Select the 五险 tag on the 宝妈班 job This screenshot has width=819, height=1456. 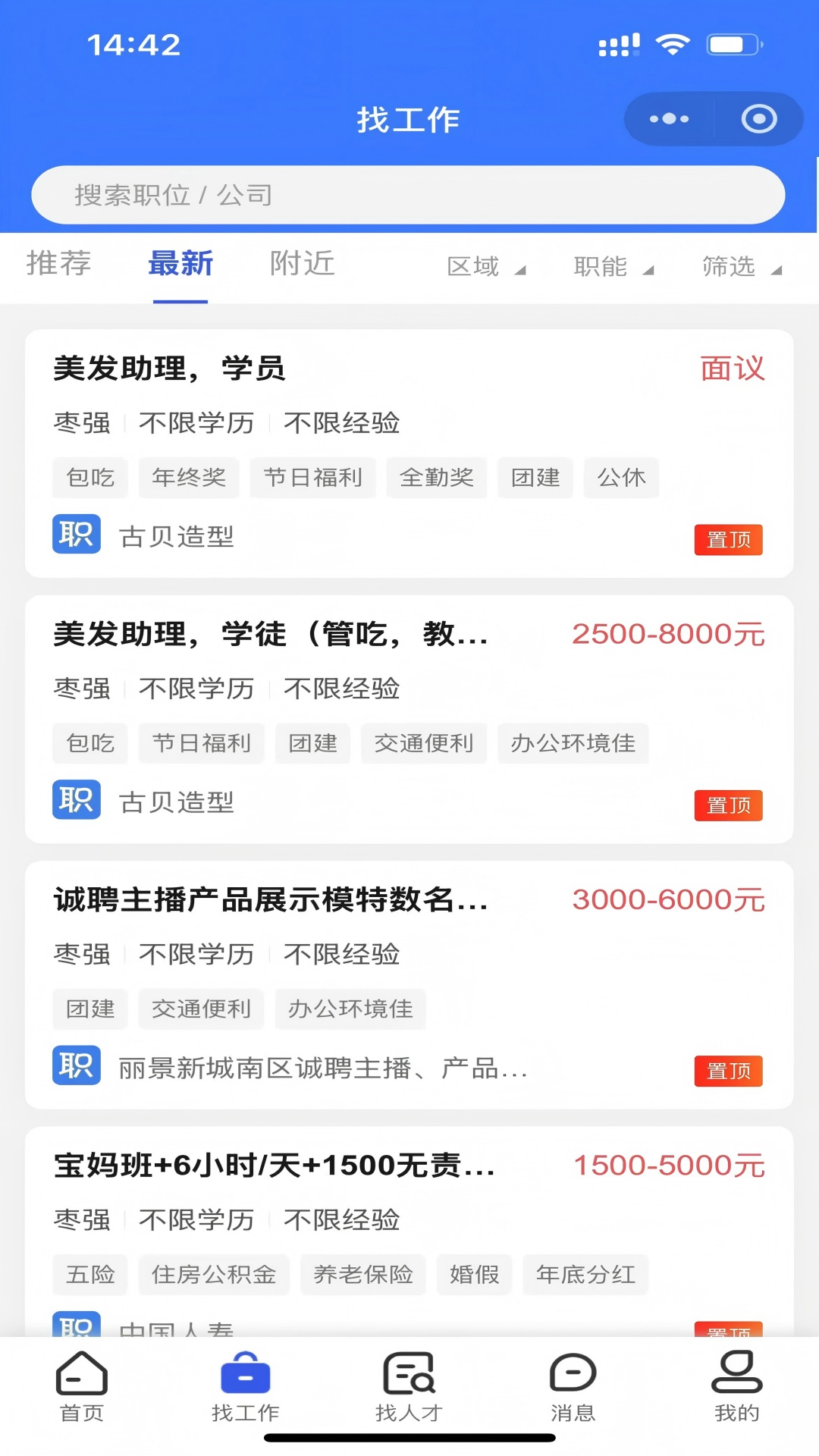tap(89, 1275)
